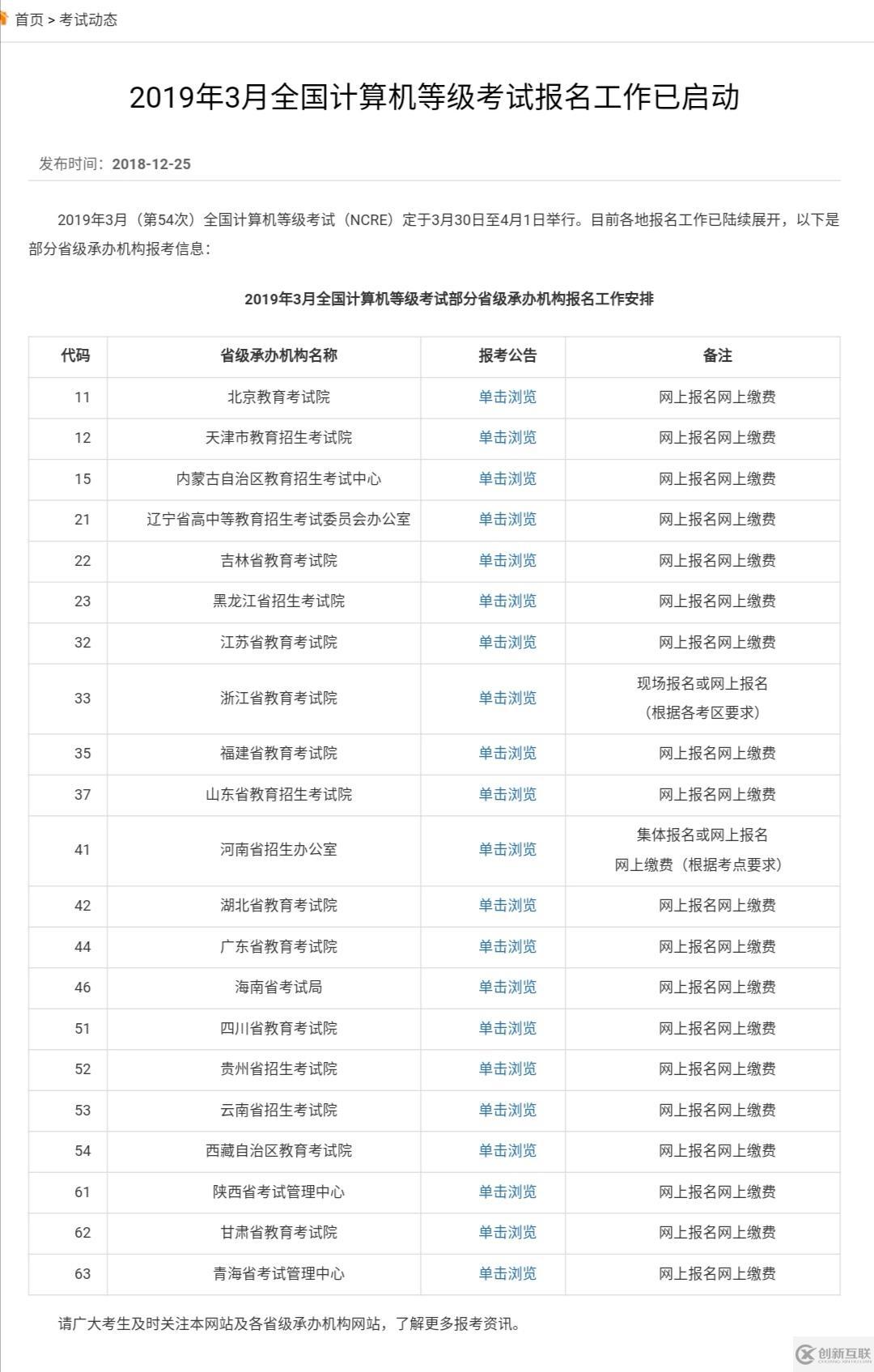This screenshot has width=874, height=1372.
Task: Select 单击浏览 for 陕西省考试管理中心
Action: coord(507,1192)
